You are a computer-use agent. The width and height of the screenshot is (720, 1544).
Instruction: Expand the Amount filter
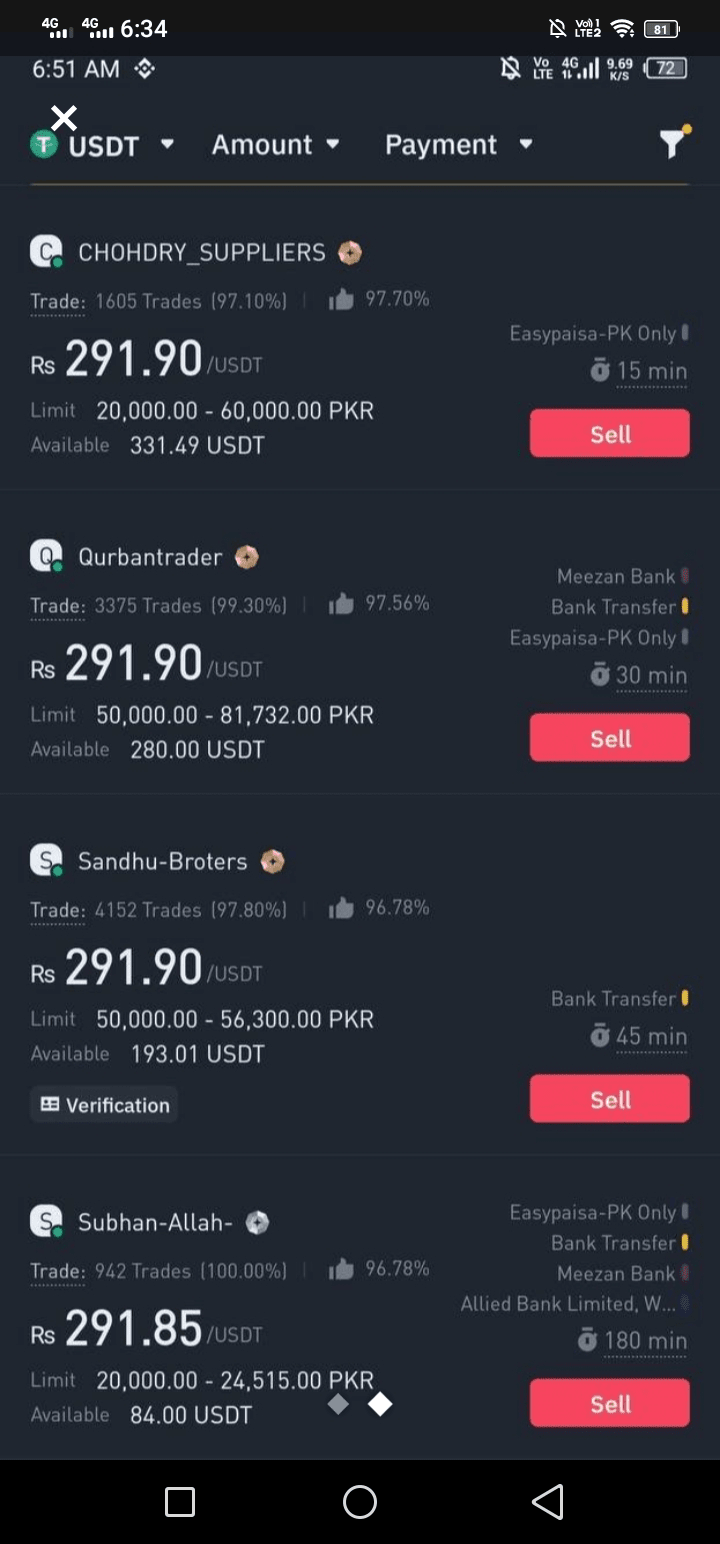point(275,145)
